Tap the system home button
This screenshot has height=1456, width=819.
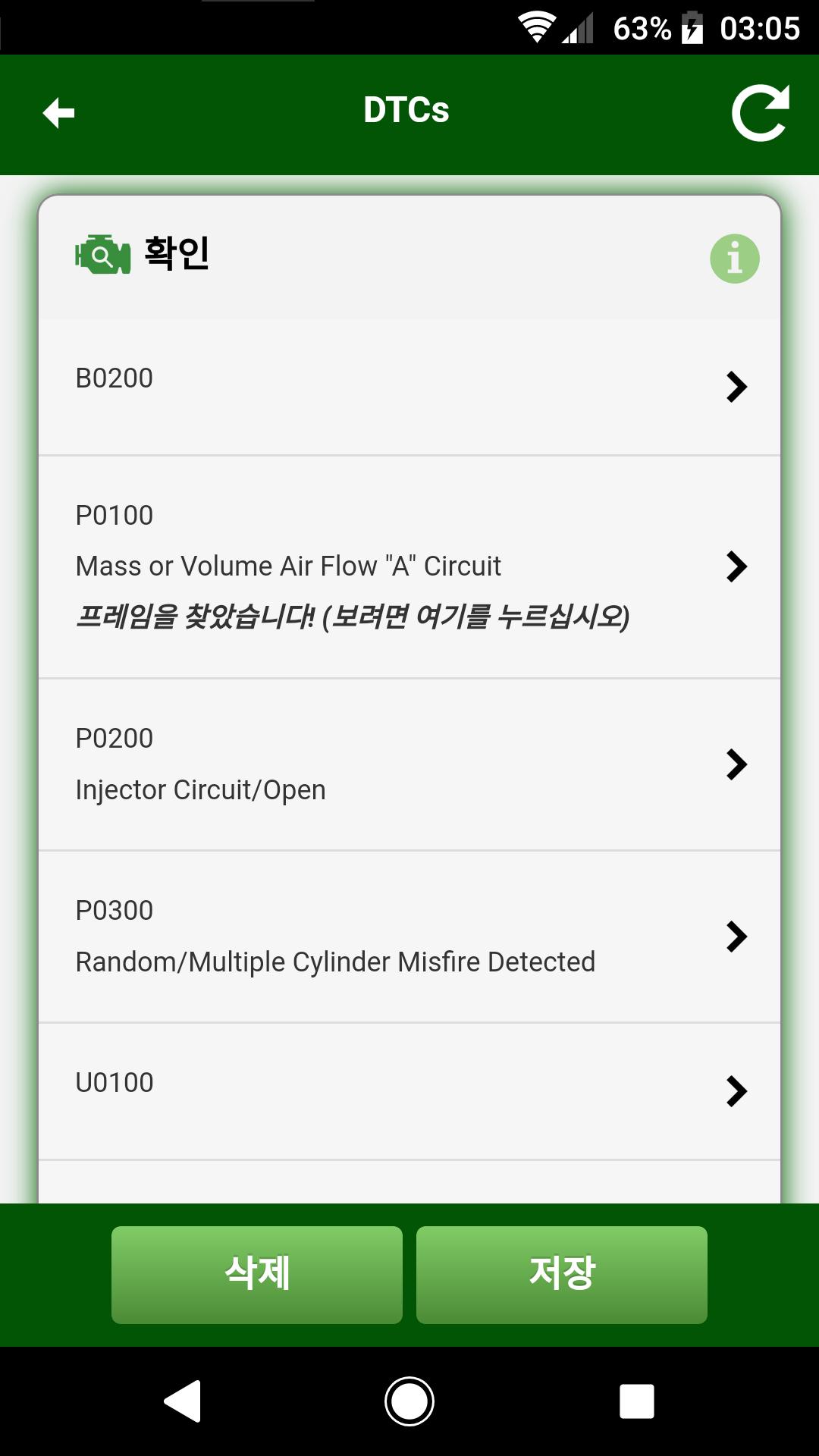(x=409, y=1401)
